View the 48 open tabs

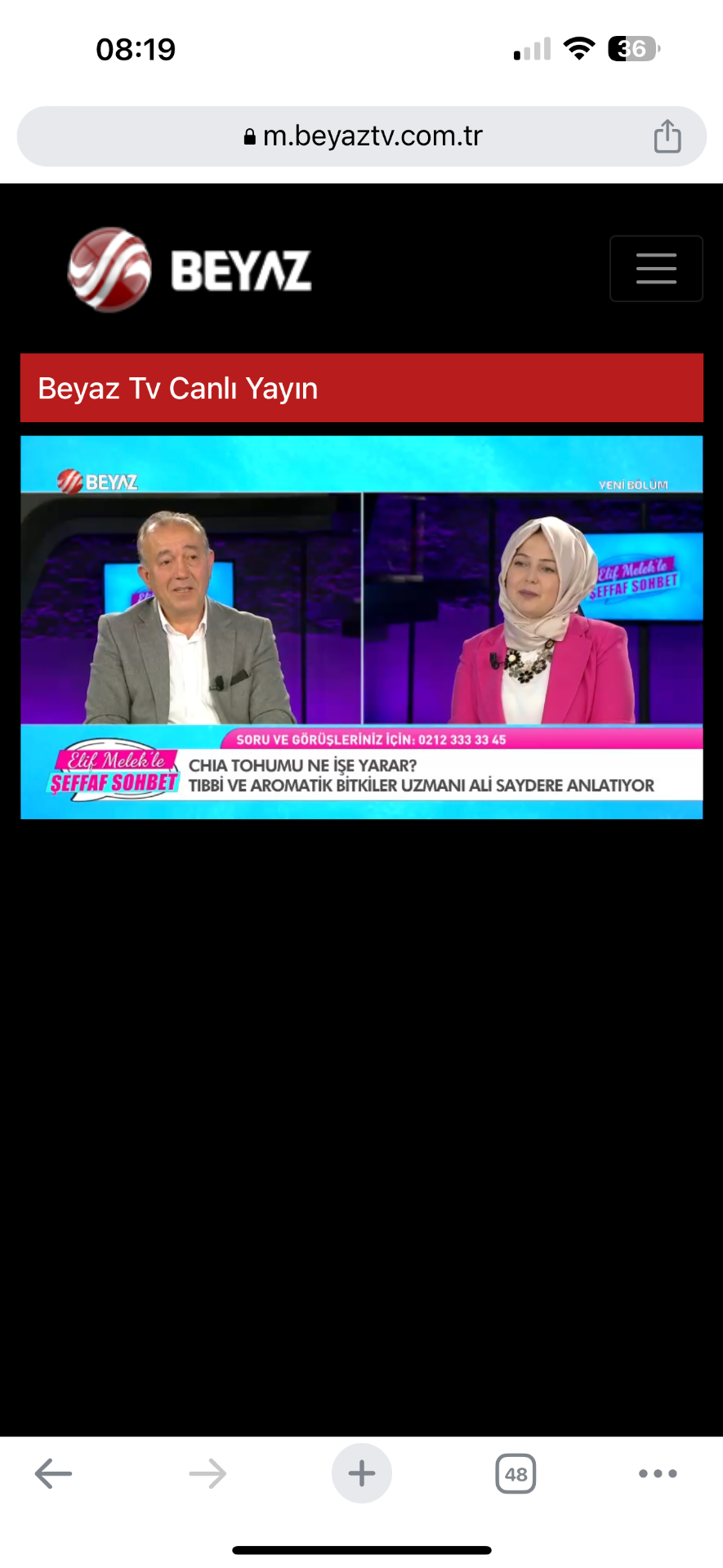tap(515, 1473)
